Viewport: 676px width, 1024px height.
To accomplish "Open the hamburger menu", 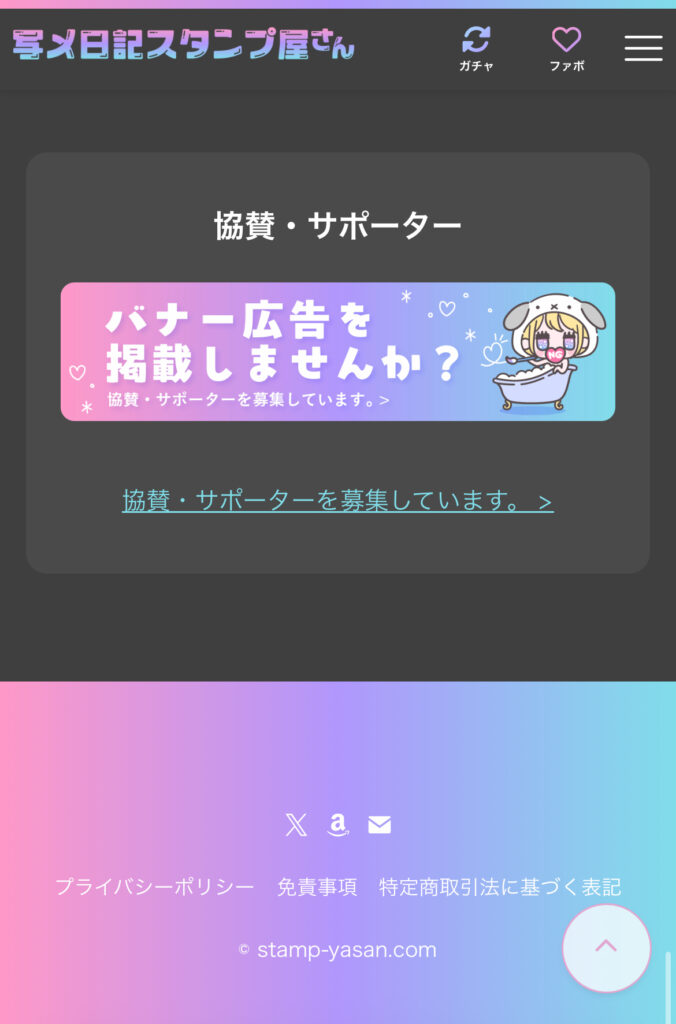I will click(643, 48).
